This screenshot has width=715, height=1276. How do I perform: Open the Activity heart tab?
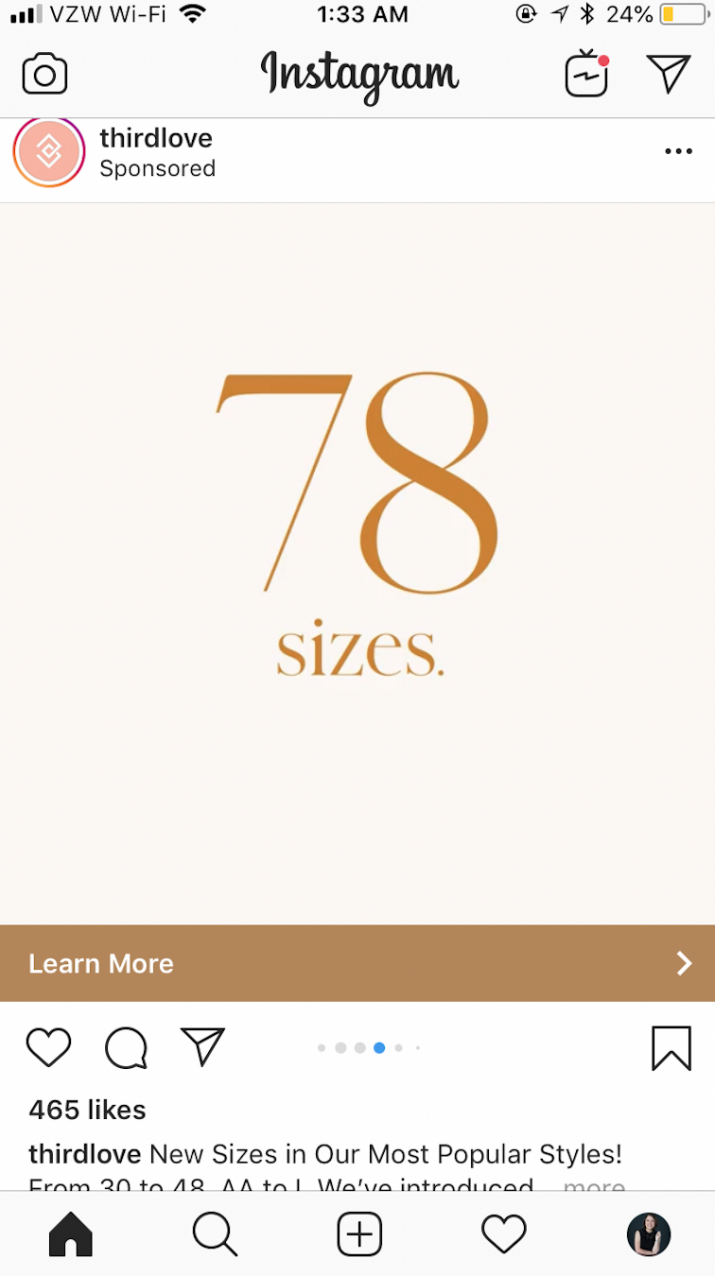click(x=504, y=1236)
